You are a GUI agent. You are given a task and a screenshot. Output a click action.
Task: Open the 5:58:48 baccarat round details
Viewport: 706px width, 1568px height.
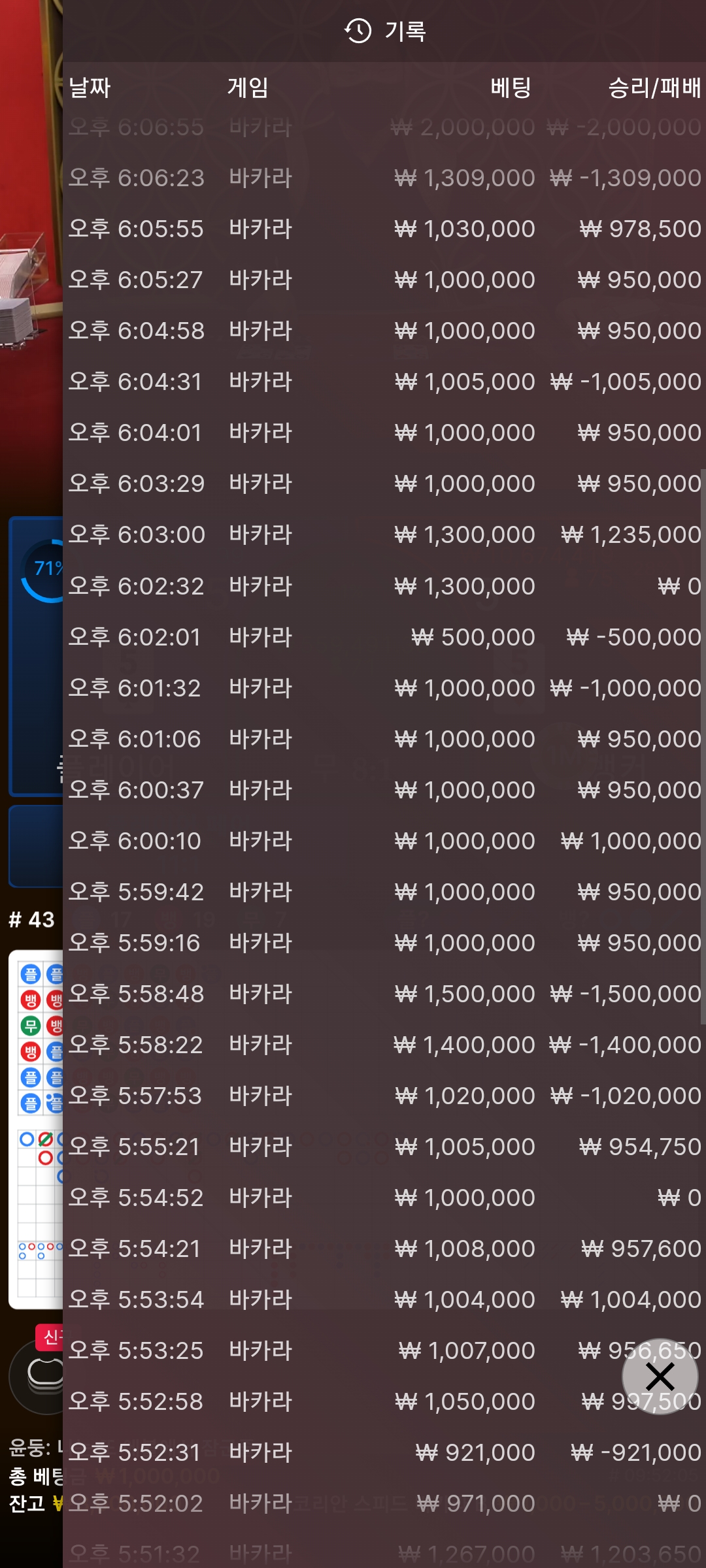[384, 994]
